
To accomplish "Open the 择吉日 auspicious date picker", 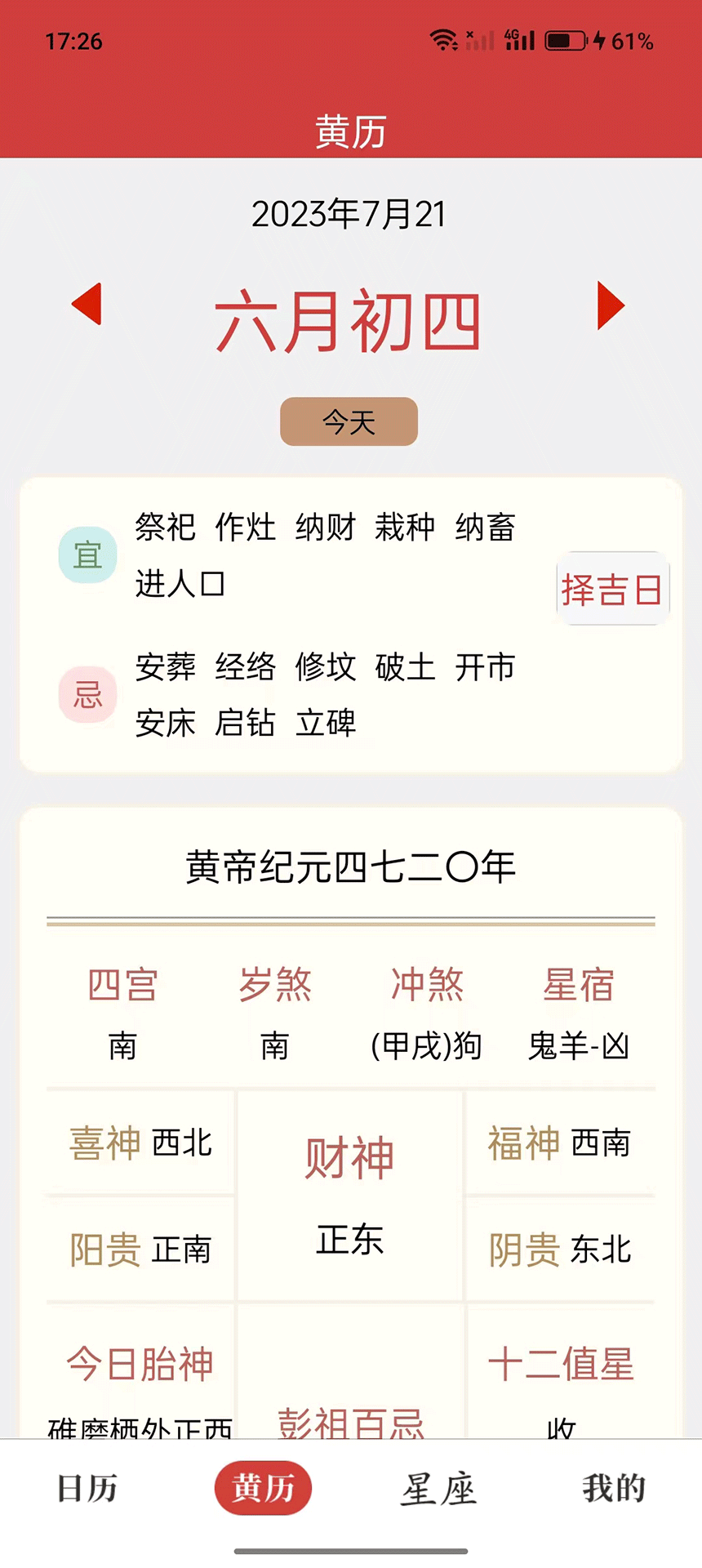I will (x=613, y=589).
